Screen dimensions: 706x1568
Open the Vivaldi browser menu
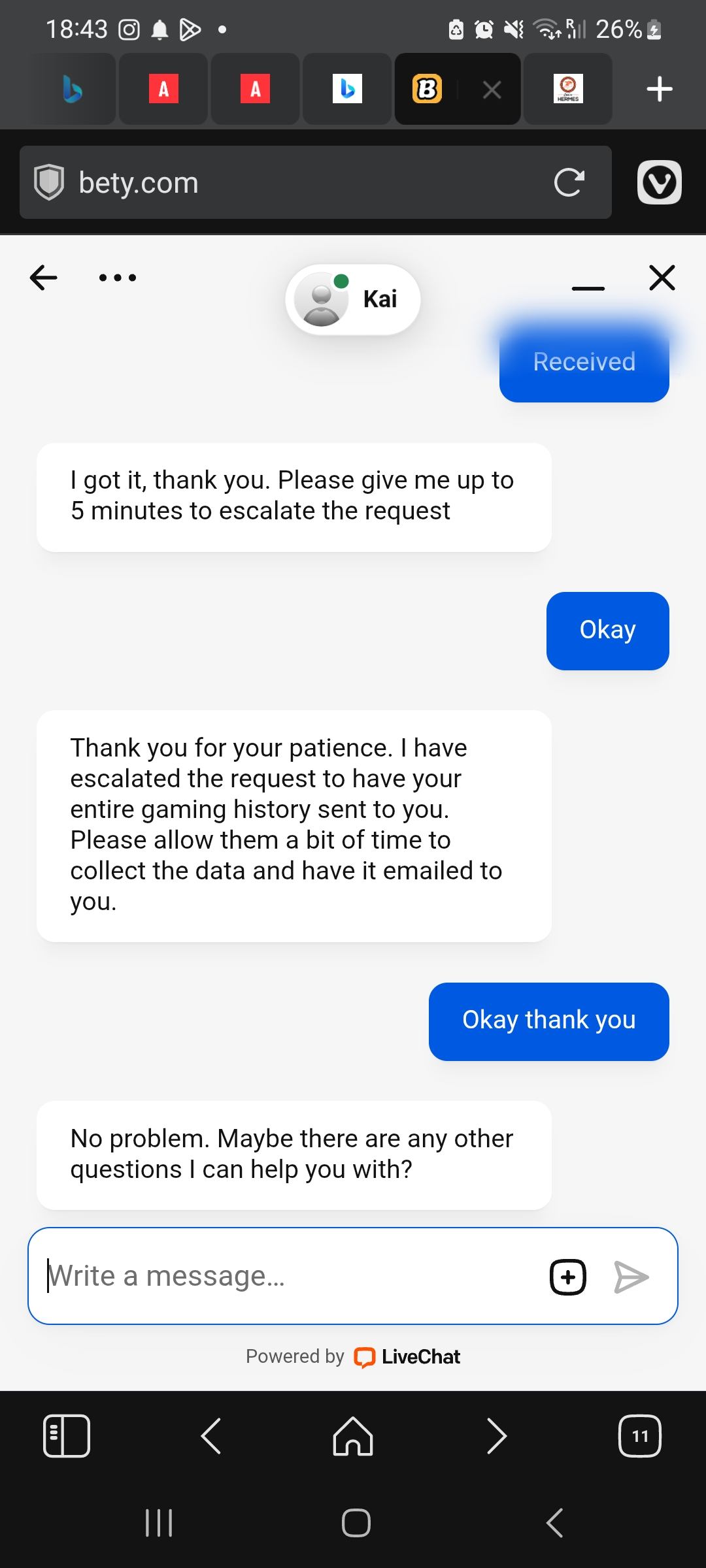pyautogui.click(x=659, y=182)
